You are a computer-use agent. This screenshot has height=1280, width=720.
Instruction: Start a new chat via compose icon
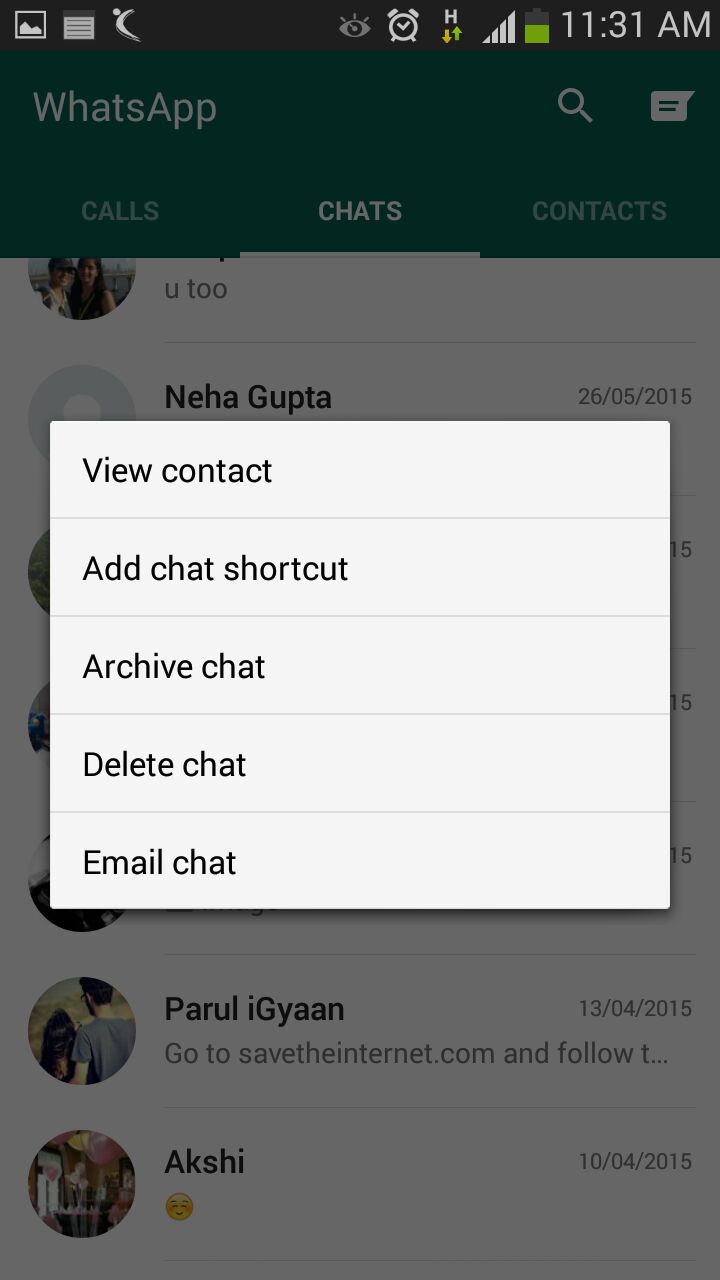click(x=671, y=106)
